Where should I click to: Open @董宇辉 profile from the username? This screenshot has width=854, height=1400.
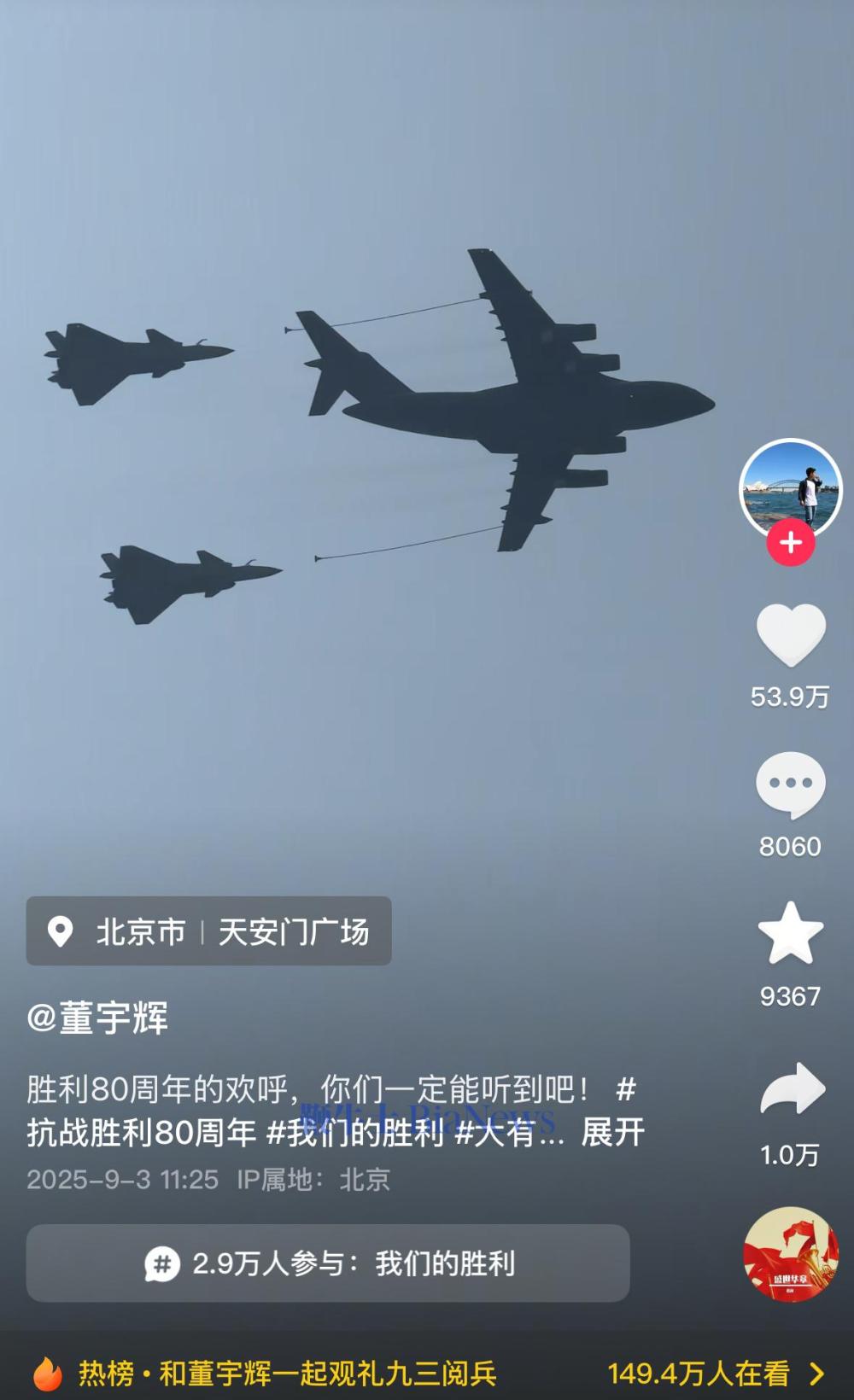[98, 1018]
